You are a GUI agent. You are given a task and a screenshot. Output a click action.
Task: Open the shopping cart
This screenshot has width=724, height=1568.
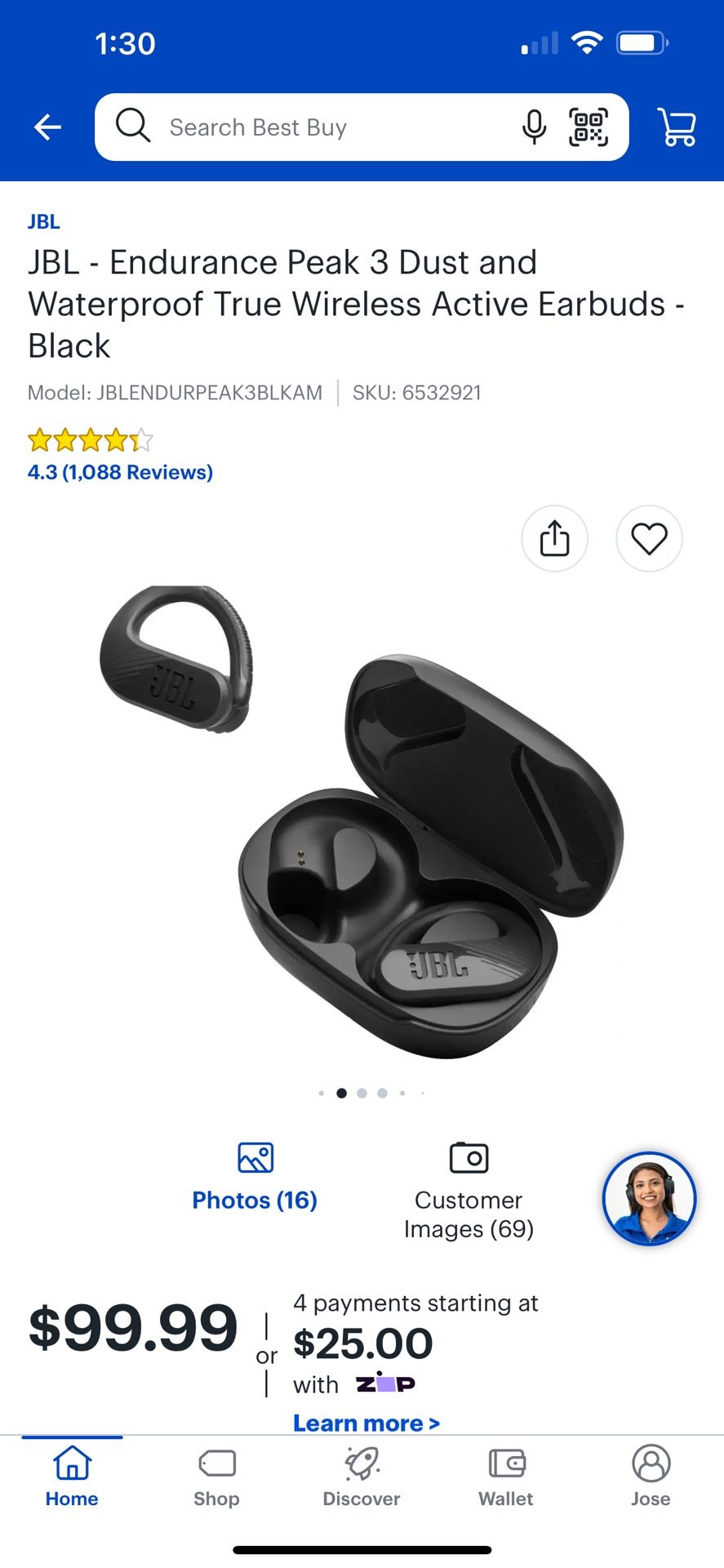point(676,127)
